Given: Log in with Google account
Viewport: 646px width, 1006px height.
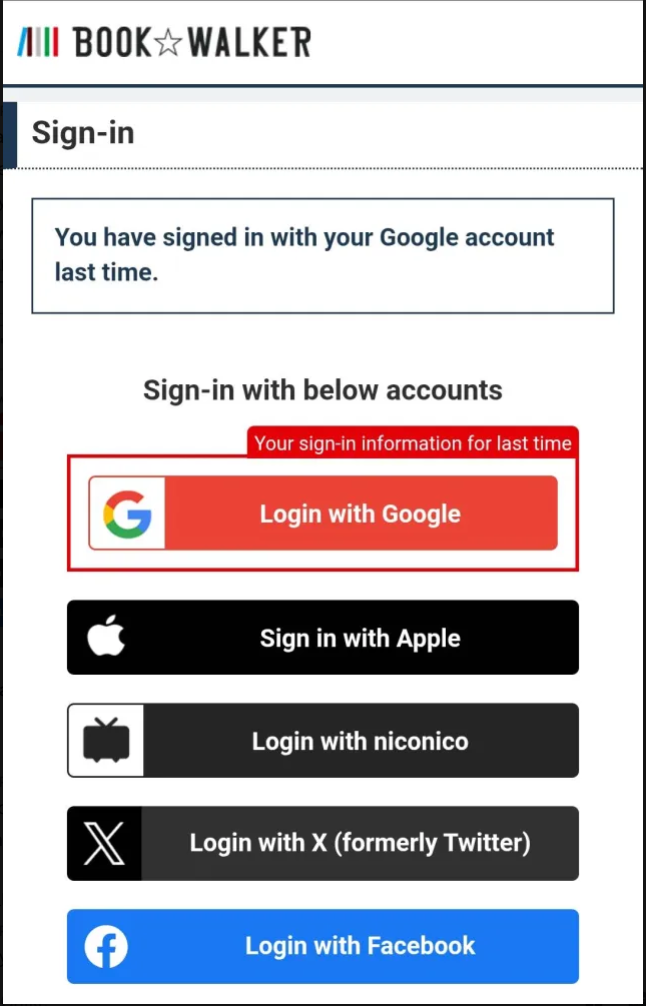Looking at the screenshot, I should [322, 514].
